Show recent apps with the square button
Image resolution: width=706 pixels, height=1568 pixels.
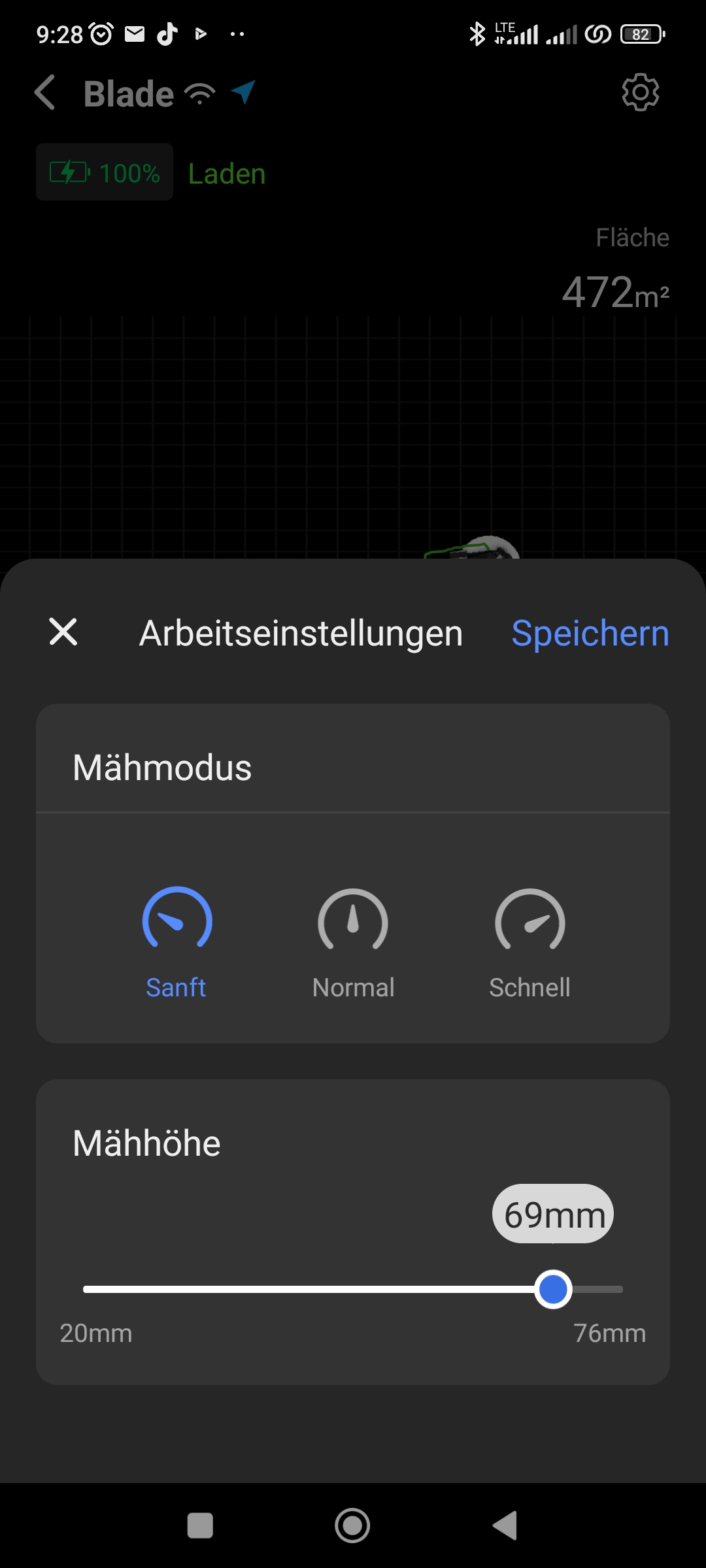(x=200, y=1526)
